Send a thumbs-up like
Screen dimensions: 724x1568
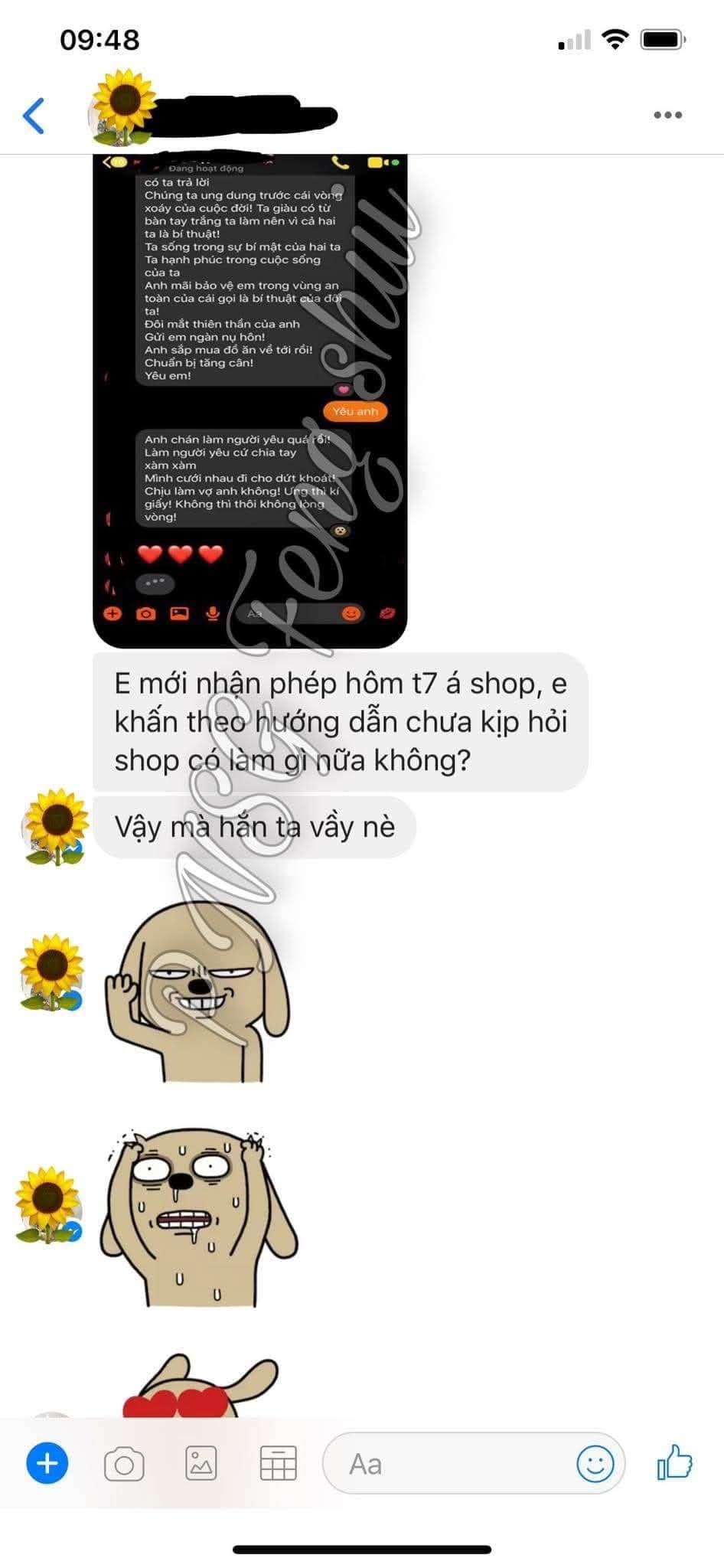tap(674, 1462)
